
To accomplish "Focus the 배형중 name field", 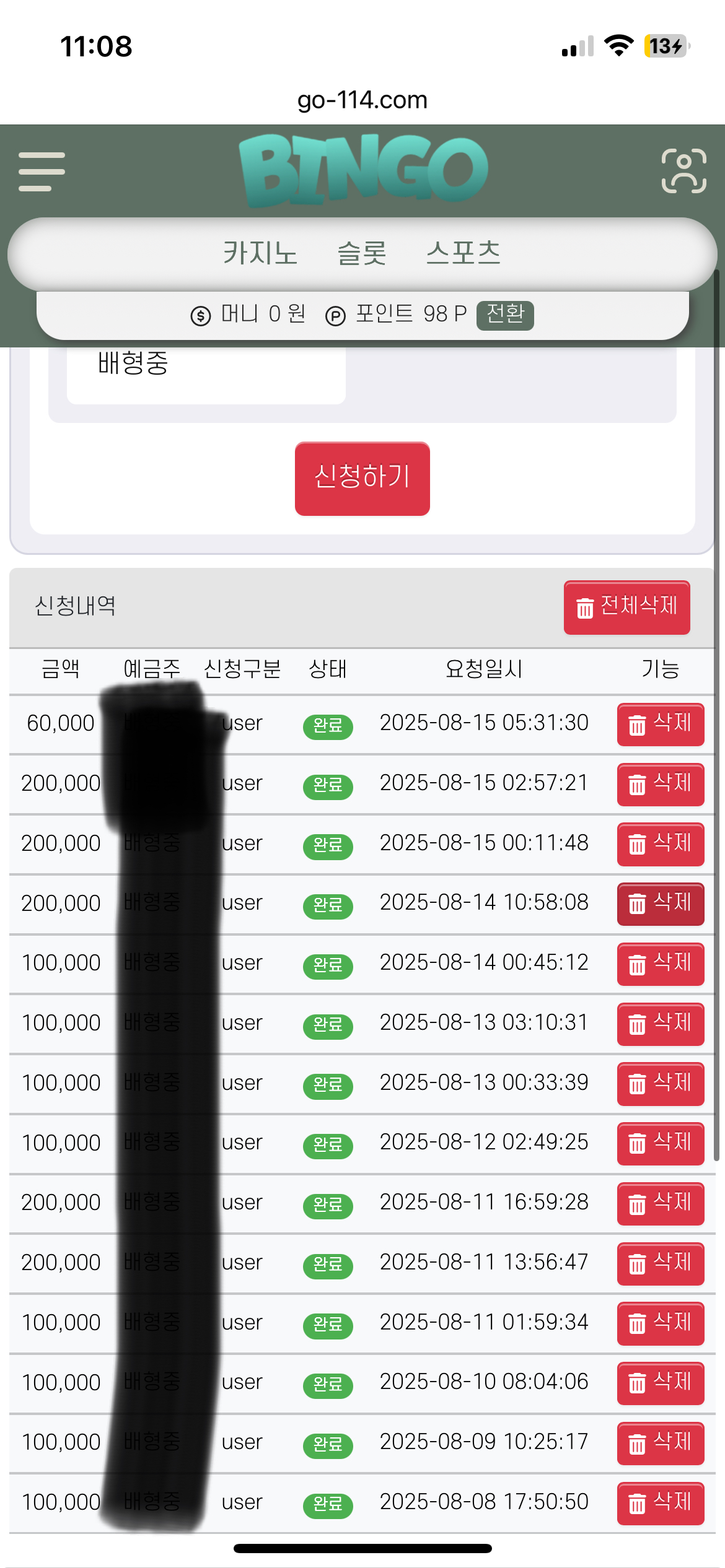I will pyautogui.click(x=206, y=372).
